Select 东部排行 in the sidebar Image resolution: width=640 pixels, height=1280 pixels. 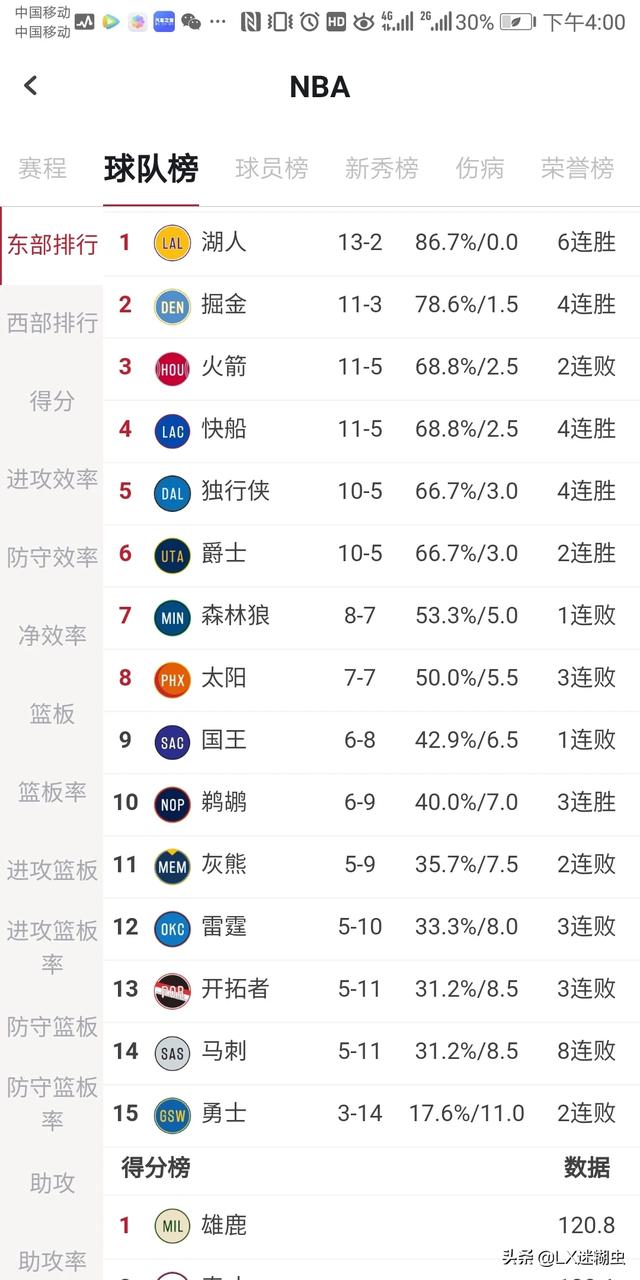click(x=52, y=245)
